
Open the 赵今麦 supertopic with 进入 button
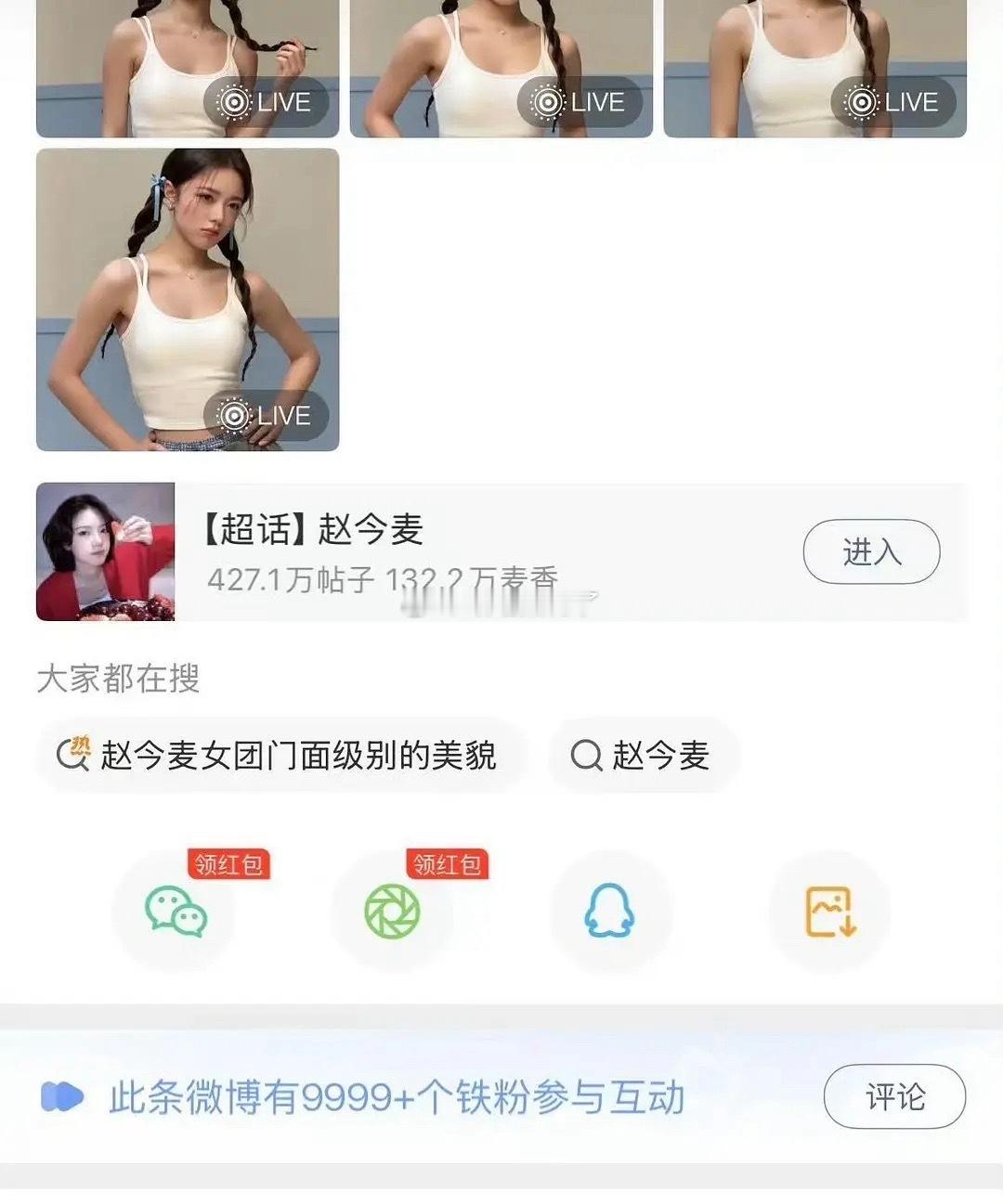click(870, 551)
